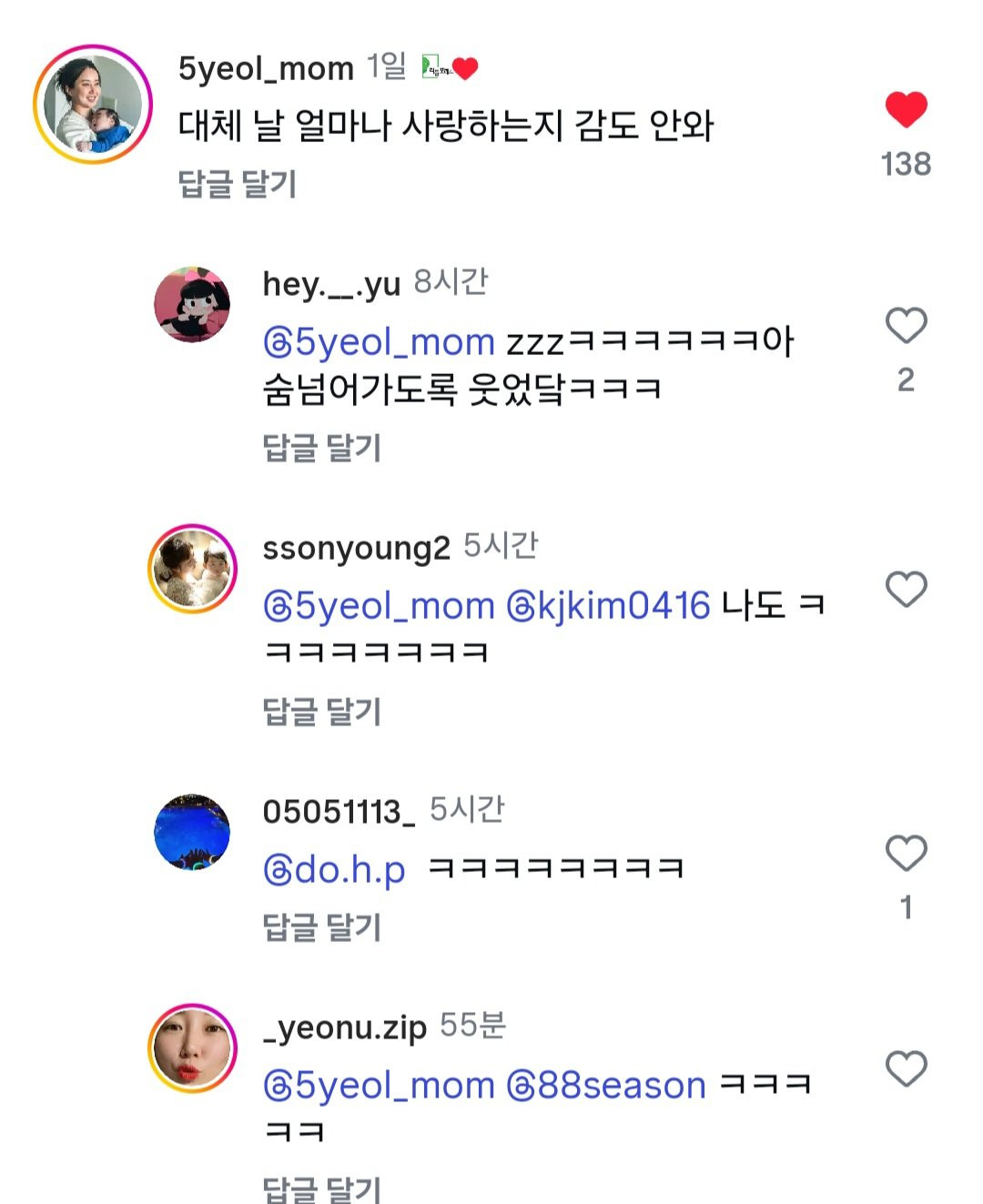Open hey.__.yu's profile avatar

tap(192, 305)
